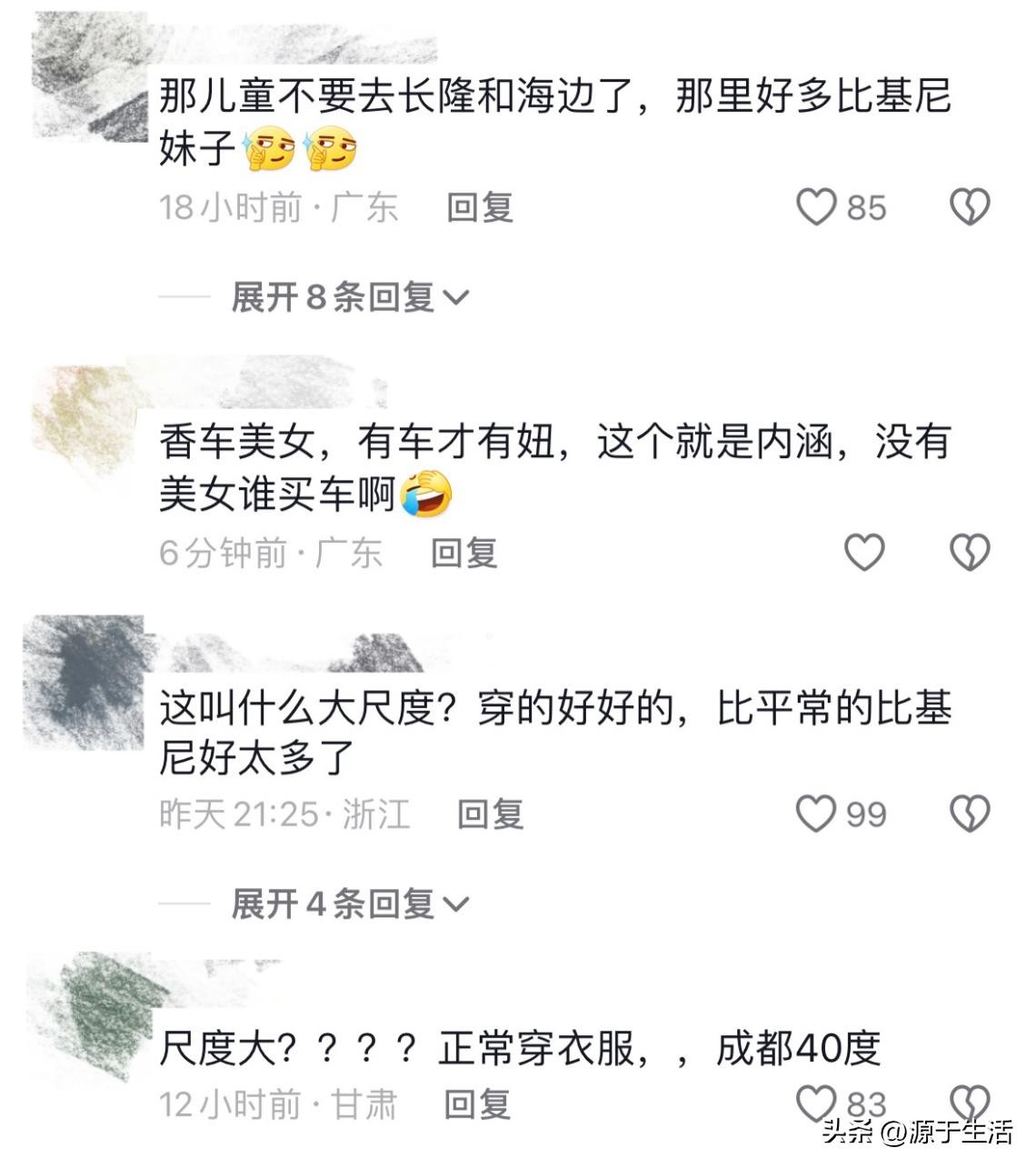Dislike the 这叫什么大尺度 comment
This screenshot has height=1168, width=1036.
[969, 814]
